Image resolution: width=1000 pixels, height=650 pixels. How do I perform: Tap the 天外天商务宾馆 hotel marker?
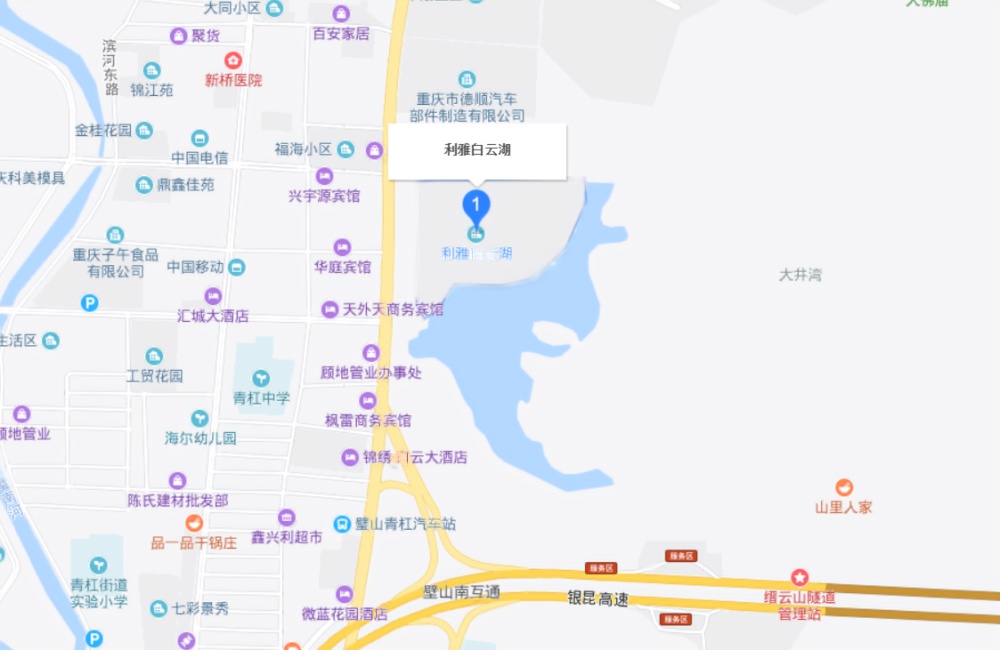[330, 310]
